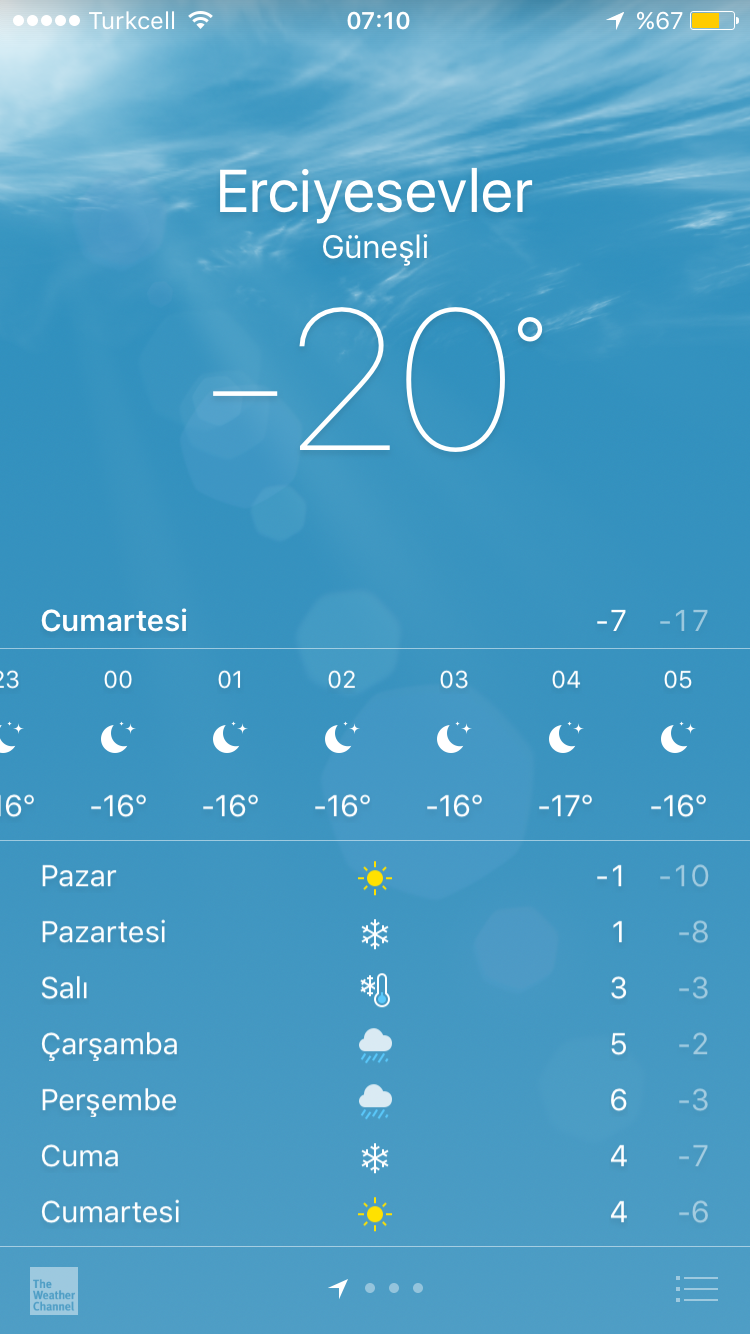Open the city list menu
Screen dimensions: 750x1334
[697, 1289]
